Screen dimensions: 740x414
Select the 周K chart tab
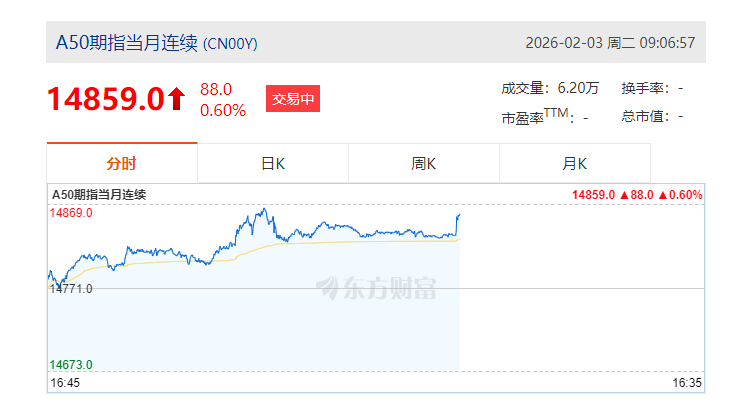424,163
